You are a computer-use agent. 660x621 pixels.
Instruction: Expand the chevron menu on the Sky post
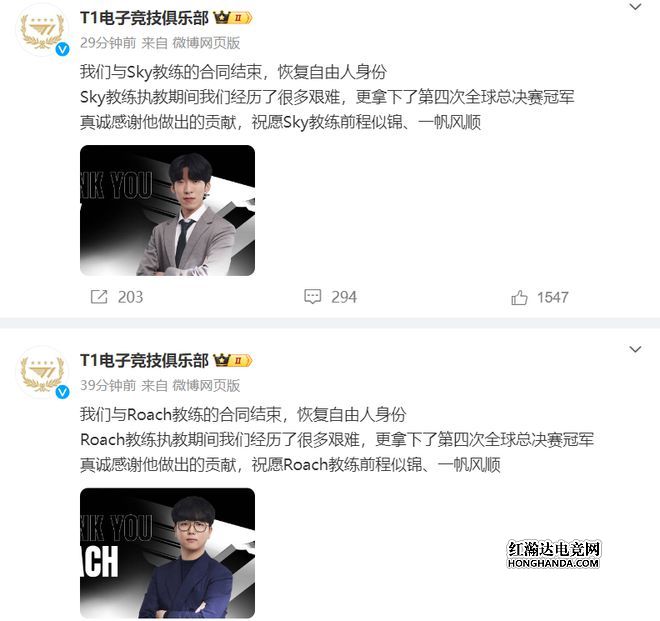click(634, 8)
